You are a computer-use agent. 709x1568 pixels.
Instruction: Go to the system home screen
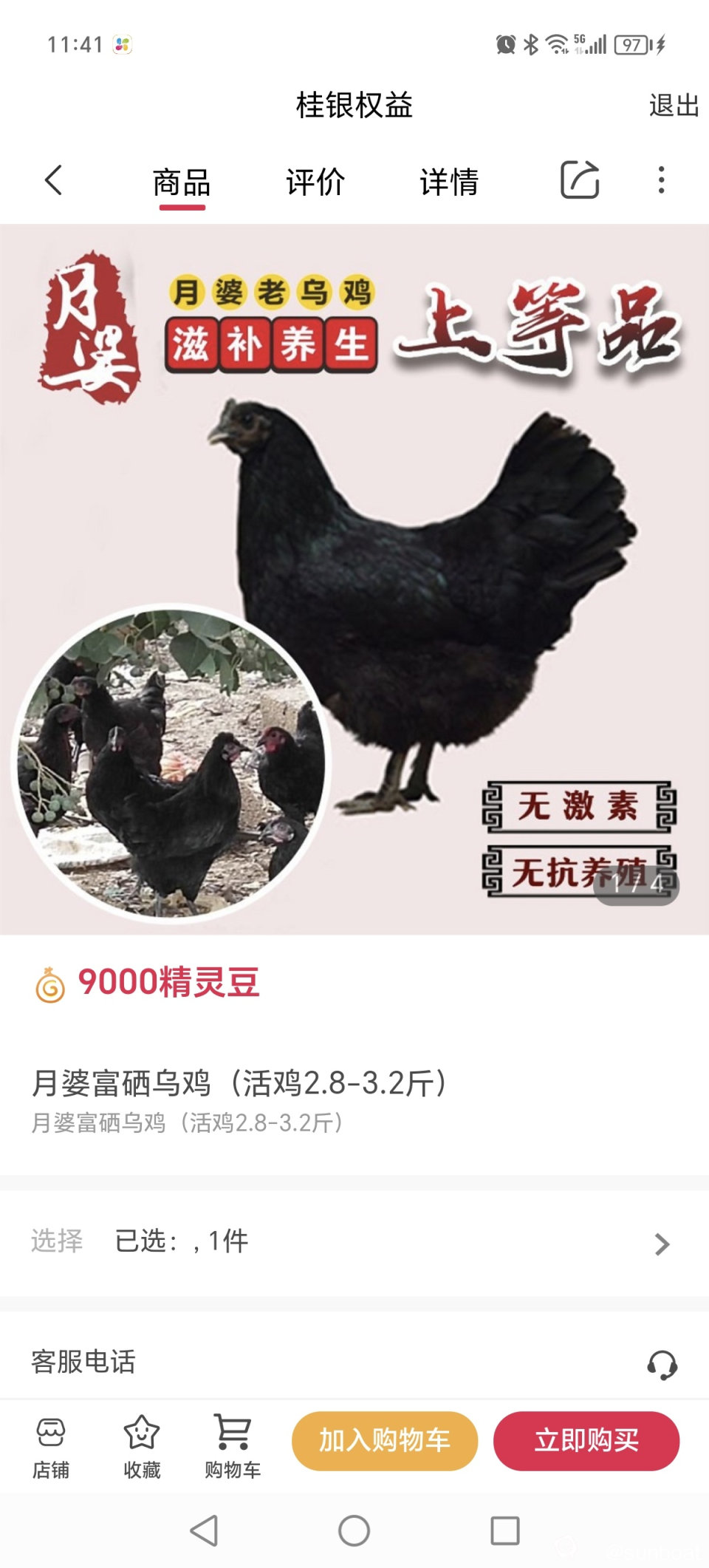coord(354,1530)
